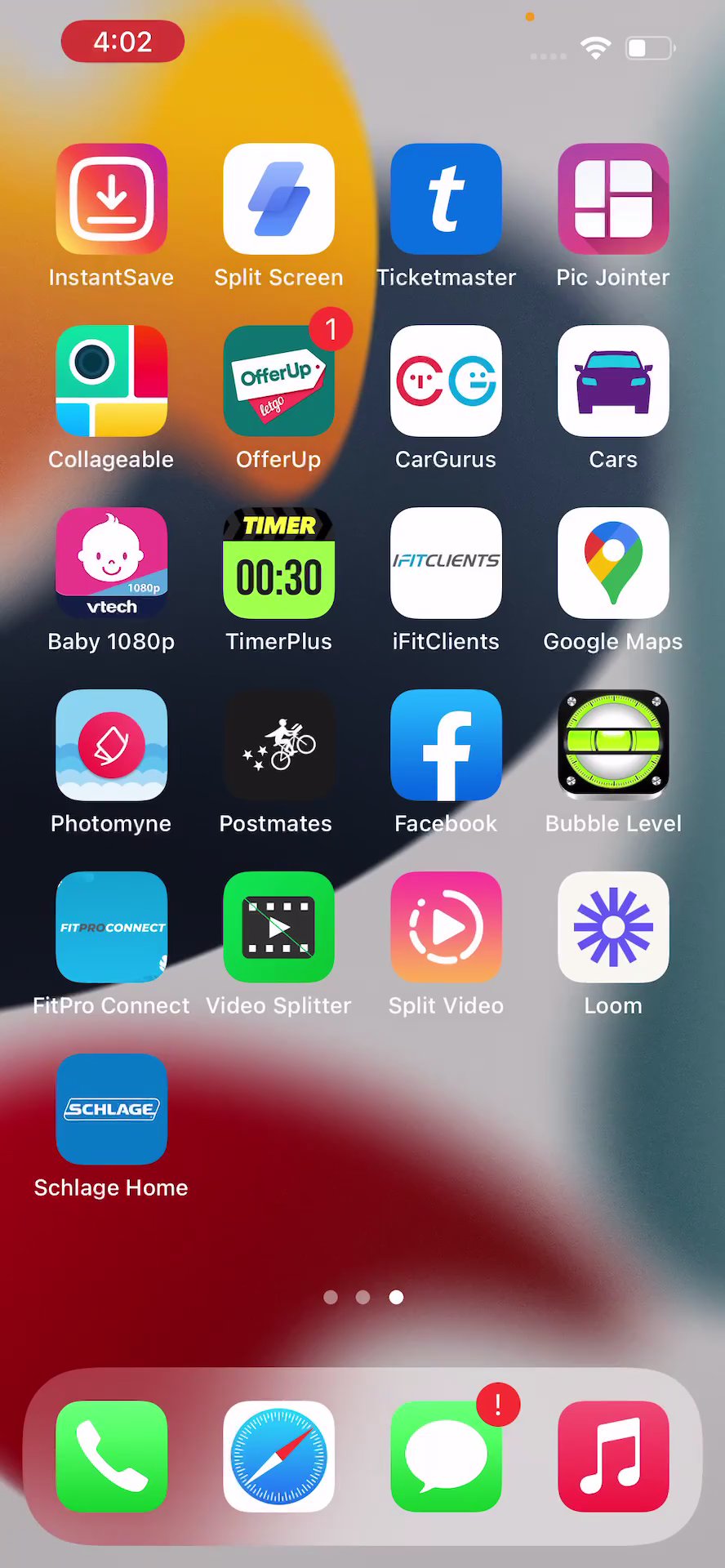Open Baby 1080p vtech app
Viewport: 725px width, 1568px height.
(x=112, y=563)
